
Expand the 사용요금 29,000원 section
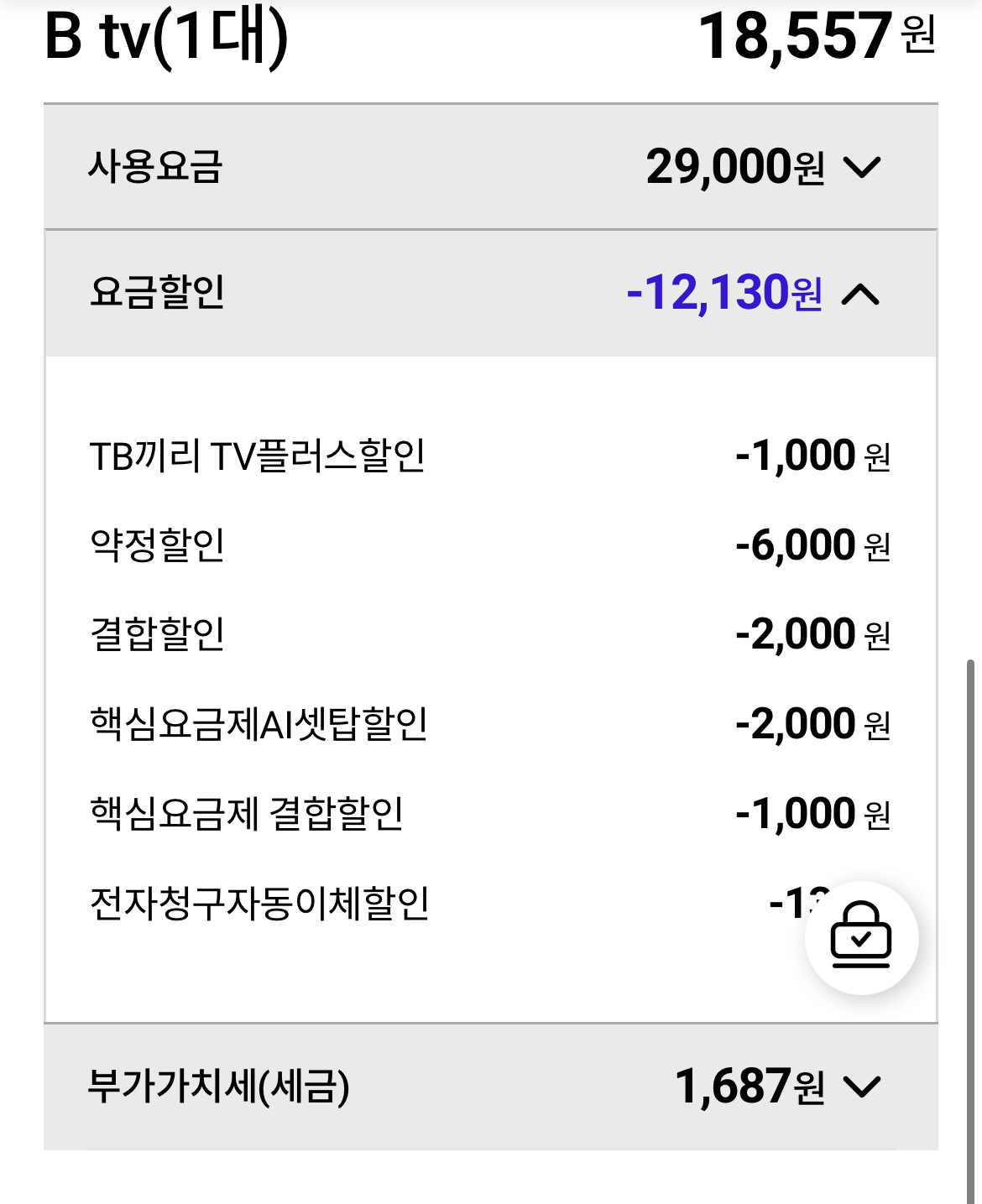490,167
